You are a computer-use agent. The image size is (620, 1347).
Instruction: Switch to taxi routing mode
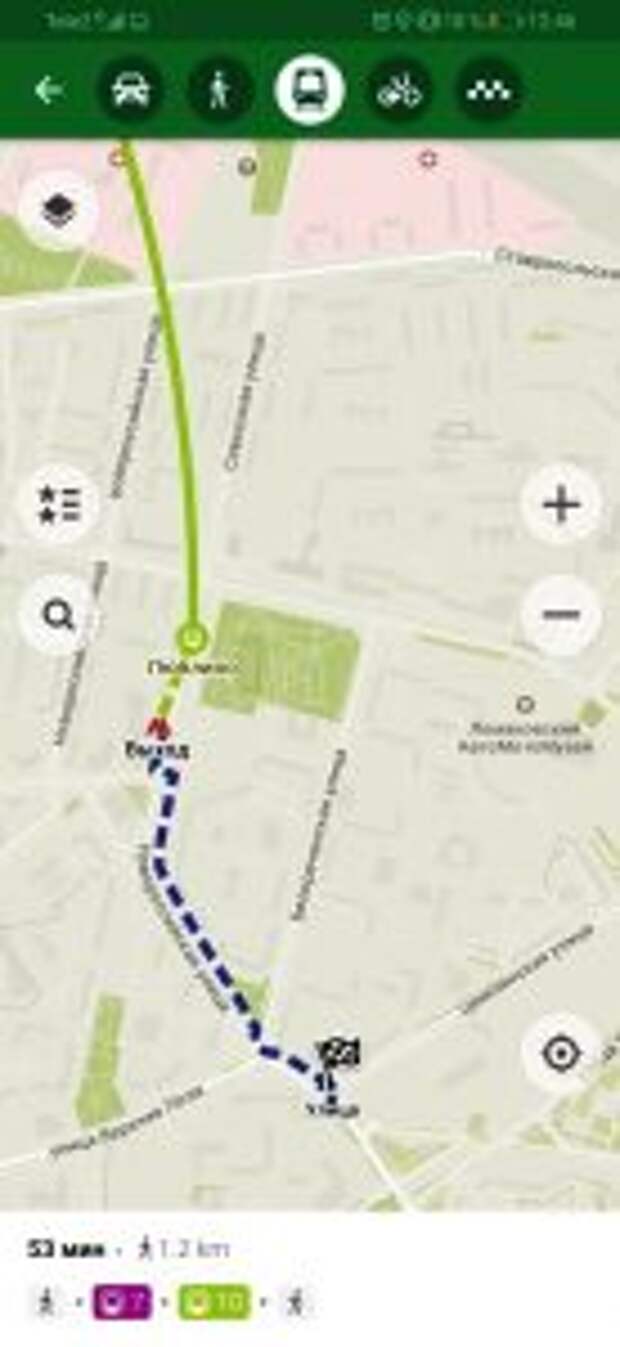coord(489,91)
